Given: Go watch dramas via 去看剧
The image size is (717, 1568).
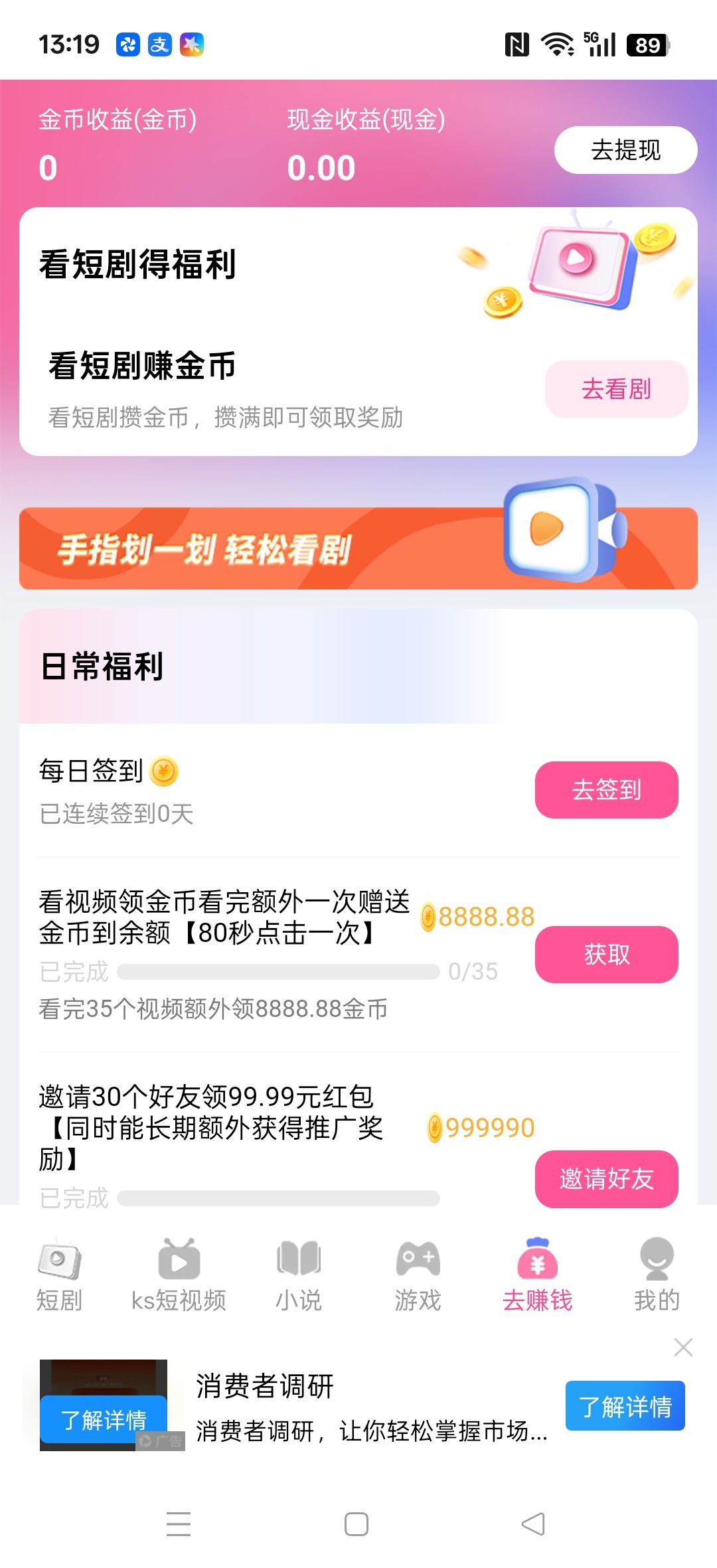Looking at the screenshot, I should coord(616,389).
